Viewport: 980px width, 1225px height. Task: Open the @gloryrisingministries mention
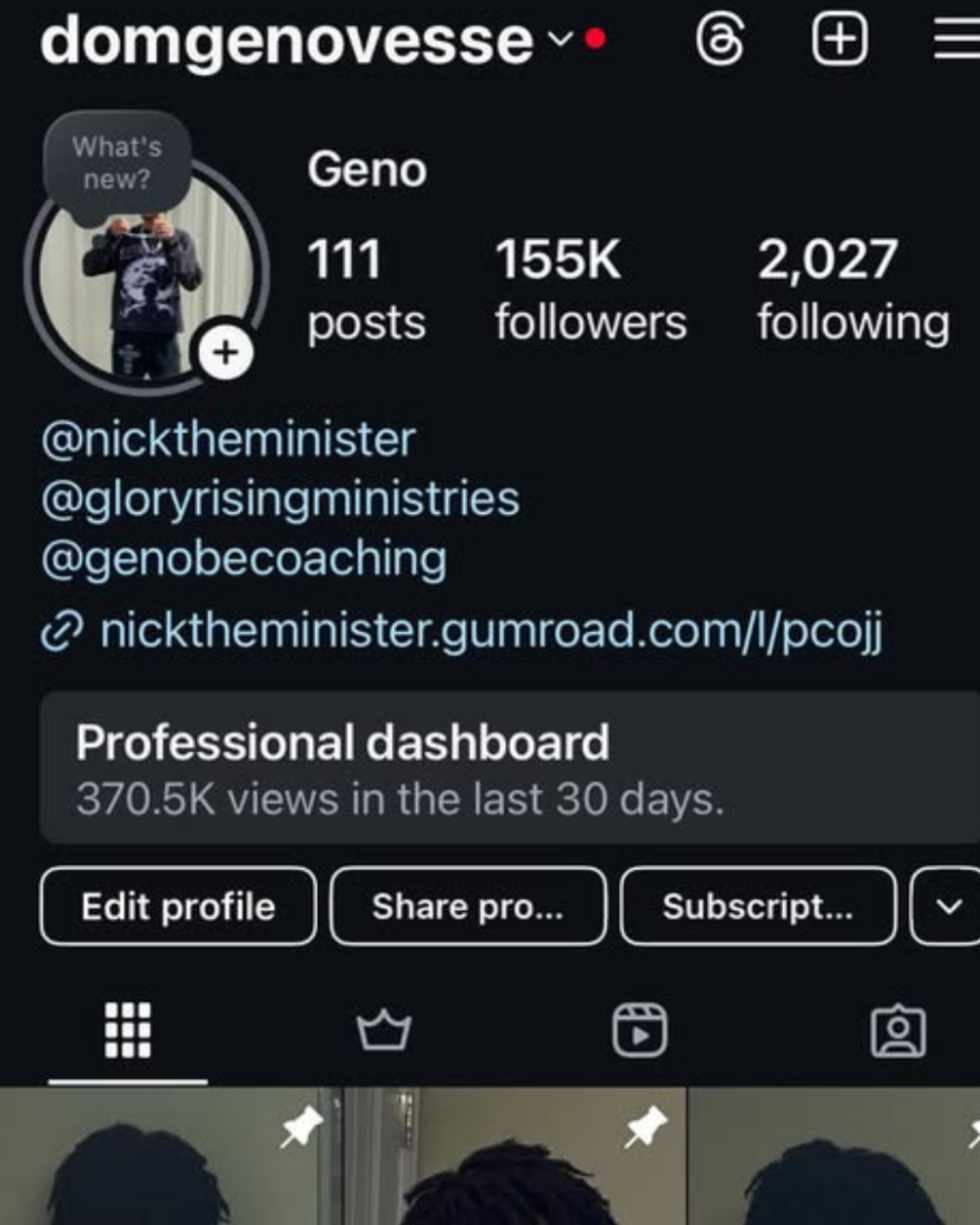point(280,499)
